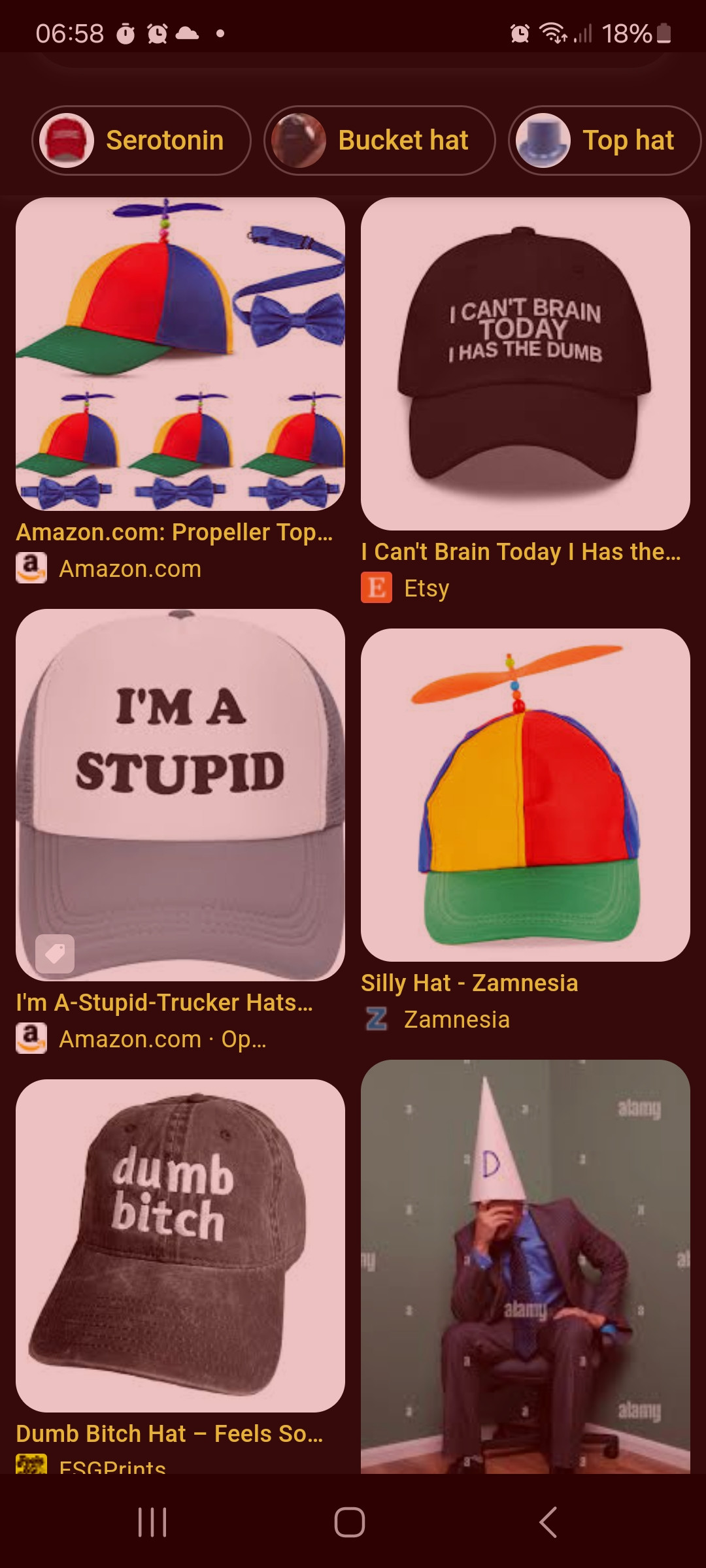The image size is (706, 1568).
Task: Go back using the system back button
Action: 548,1522
